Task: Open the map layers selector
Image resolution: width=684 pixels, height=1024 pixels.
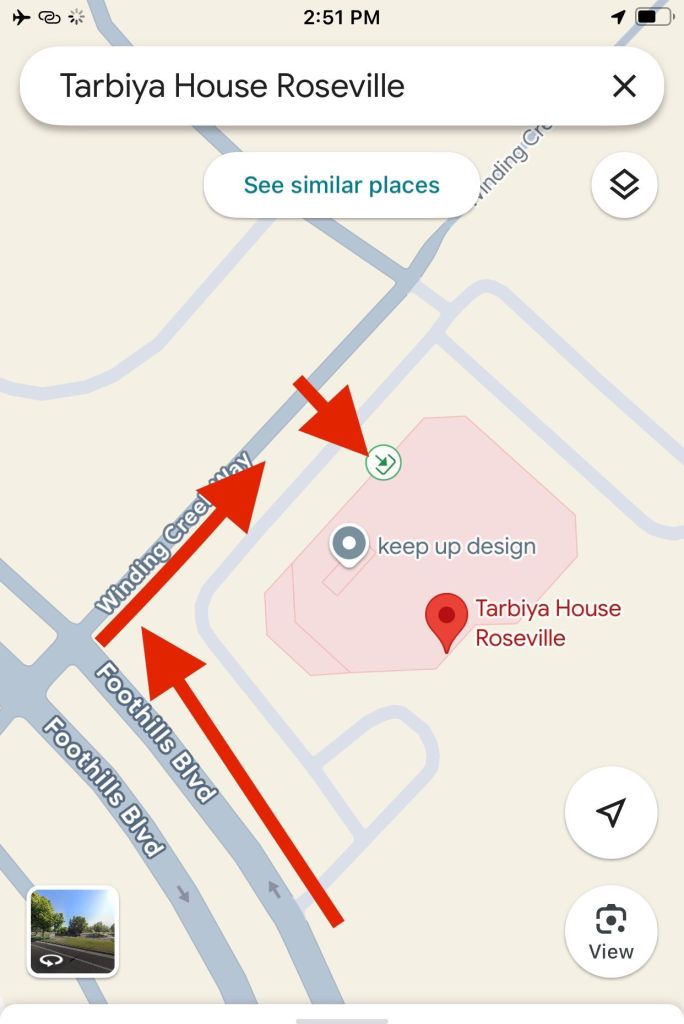Action: coord(624,185)
